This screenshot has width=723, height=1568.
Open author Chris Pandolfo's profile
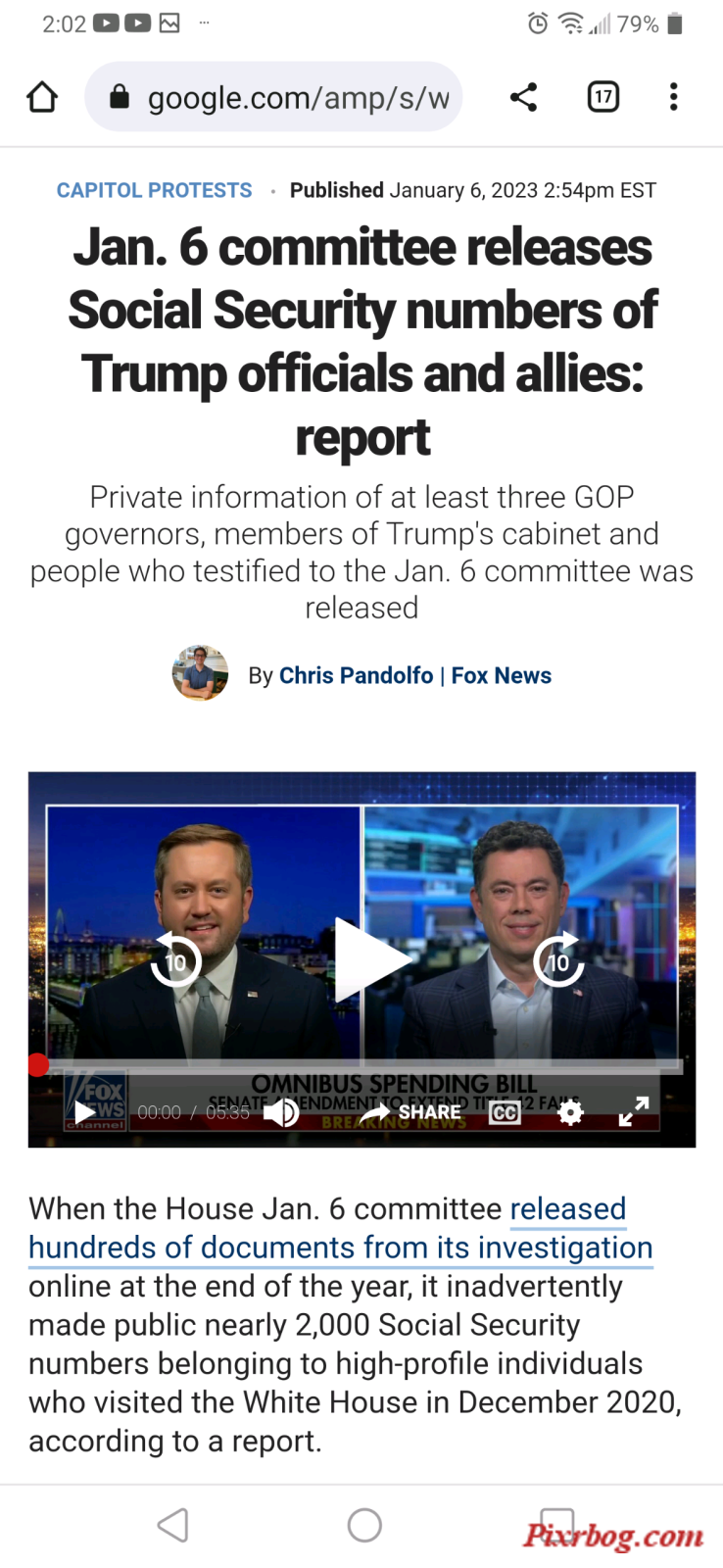pyautogui.click(x=356, y=675)
